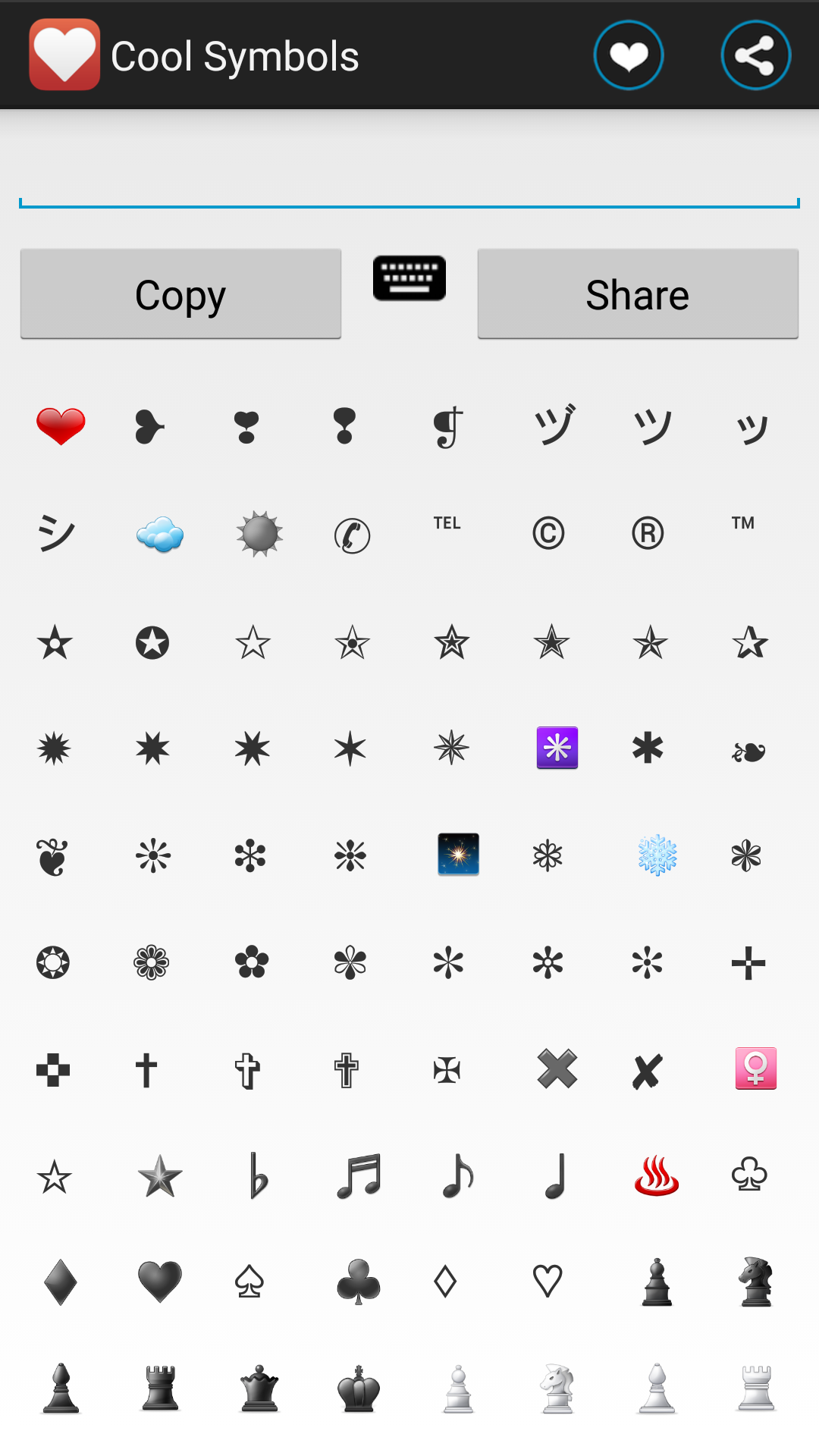Insert the fireworks night-sky symbol
This screenshot has width=819, height=1456.
[x=458, y=855]
